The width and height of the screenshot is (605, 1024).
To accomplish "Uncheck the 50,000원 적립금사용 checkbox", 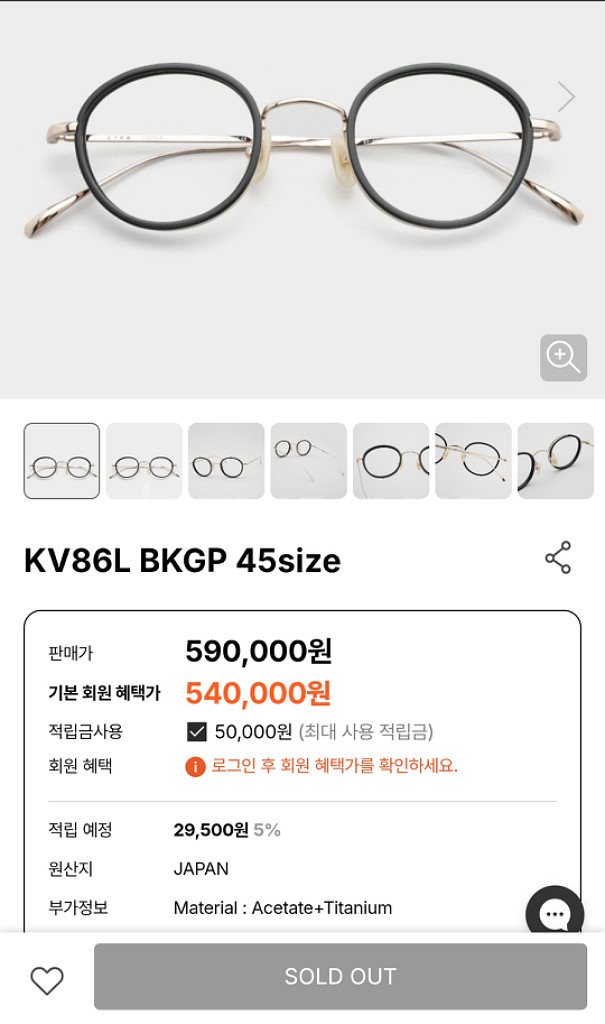I will click(196, 731).
